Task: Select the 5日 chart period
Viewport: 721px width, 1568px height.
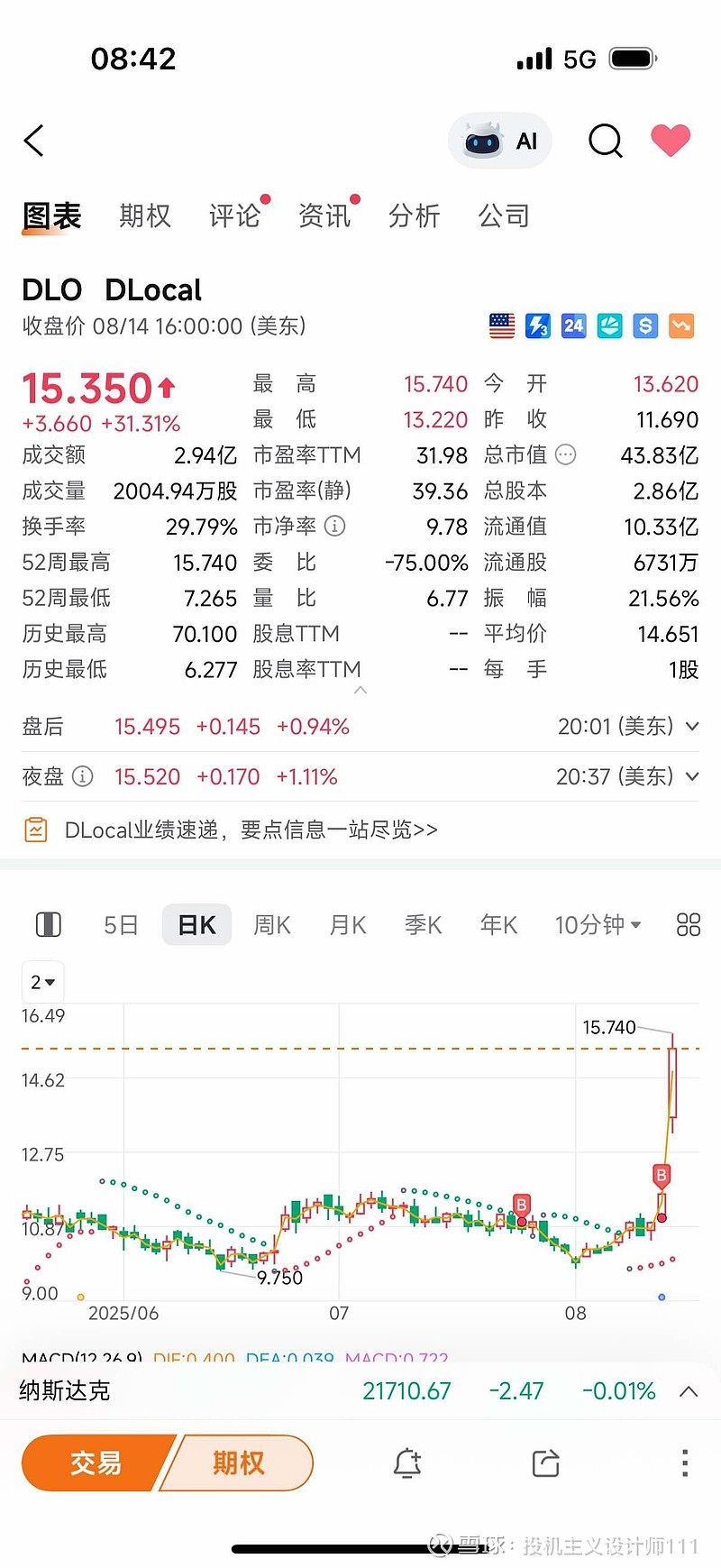Action: (121, 925)
